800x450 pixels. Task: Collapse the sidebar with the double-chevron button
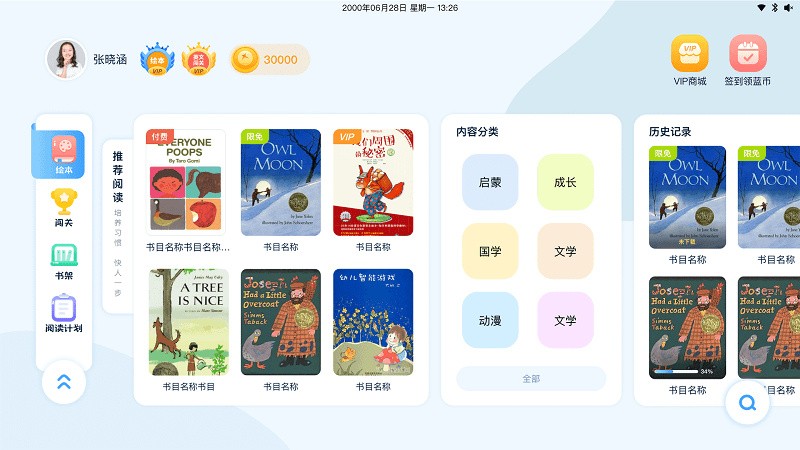64,381
